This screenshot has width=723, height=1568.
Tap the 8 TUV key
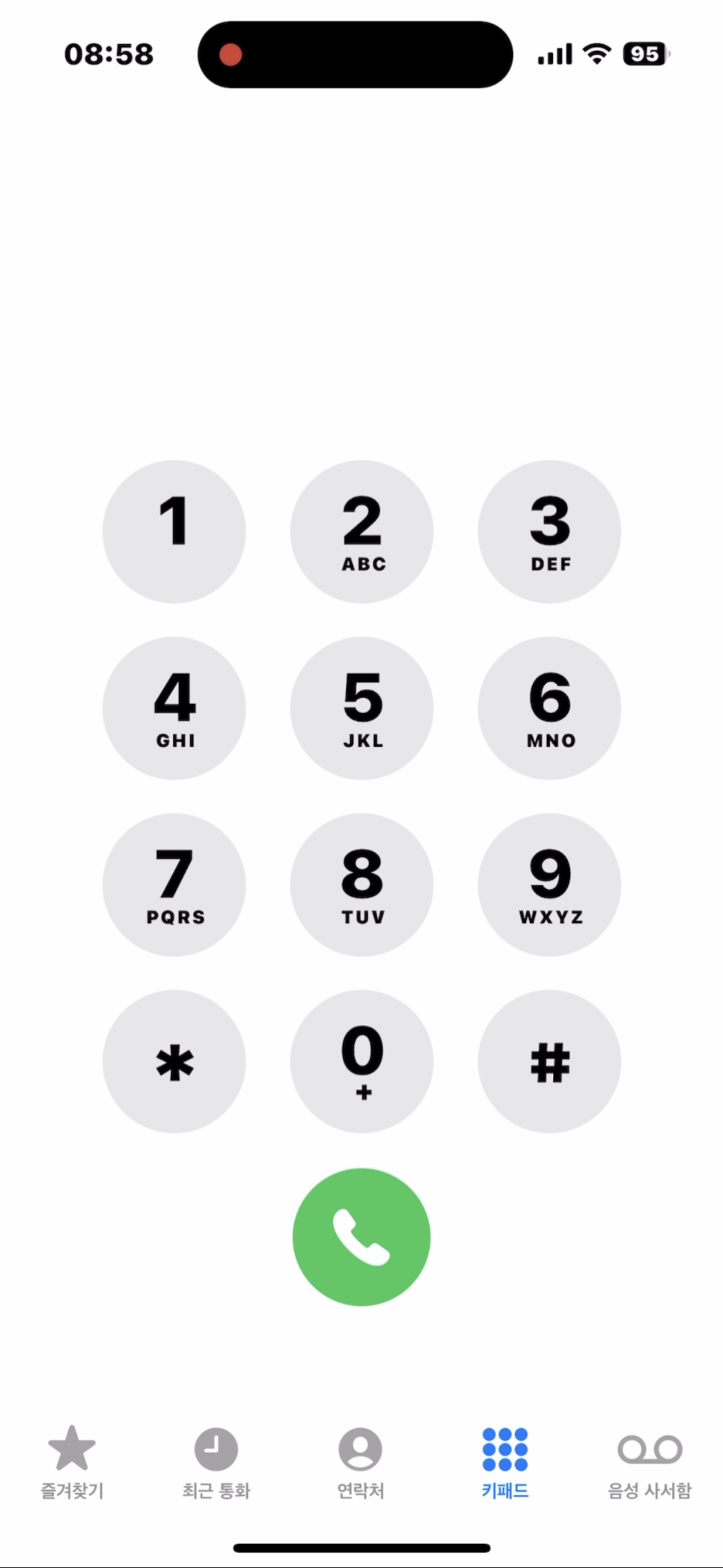click(x=361, y=885)
